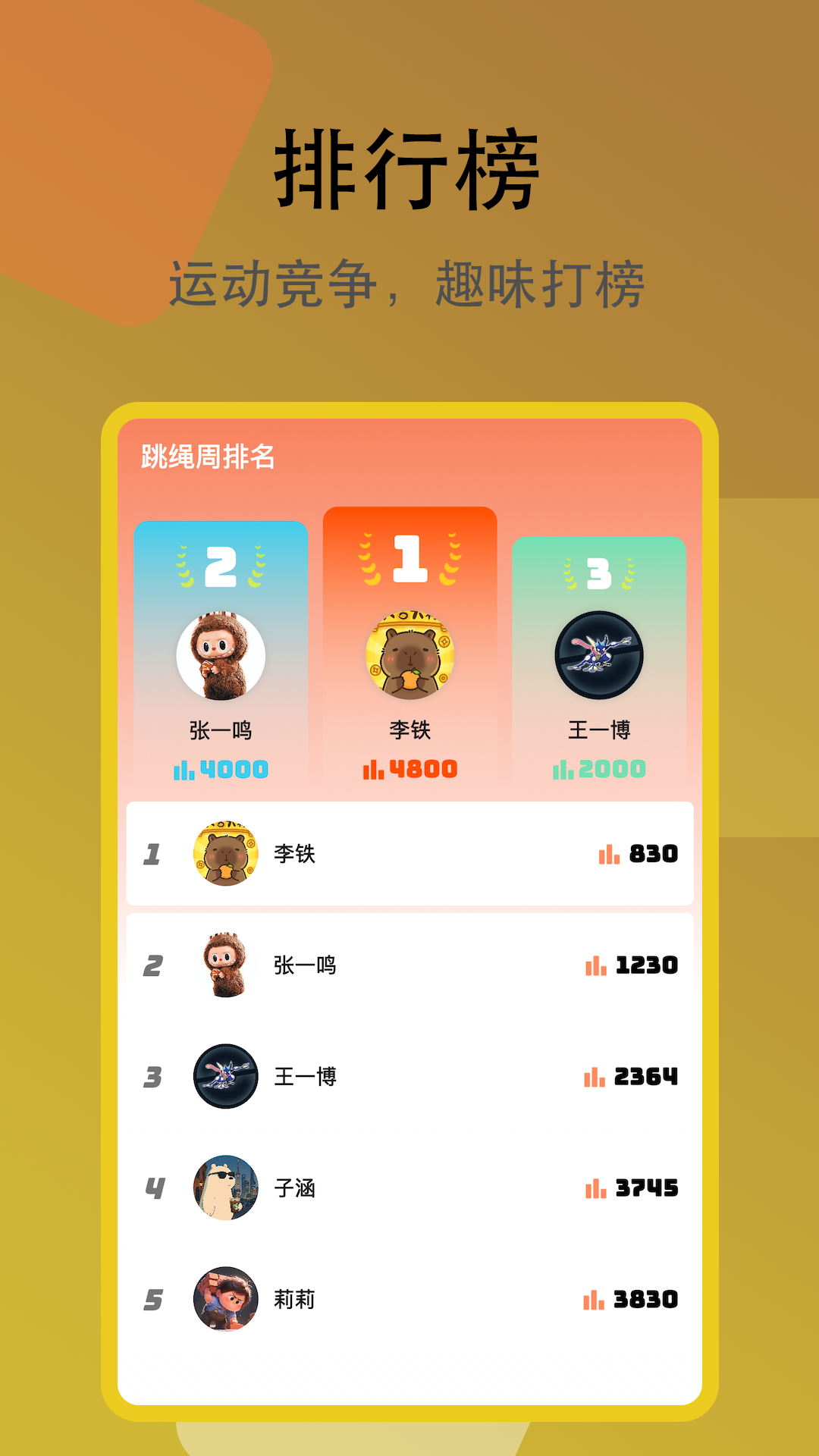Tap 王一博's name on the podium
819x1456 pixels.
tap(599, 730)
